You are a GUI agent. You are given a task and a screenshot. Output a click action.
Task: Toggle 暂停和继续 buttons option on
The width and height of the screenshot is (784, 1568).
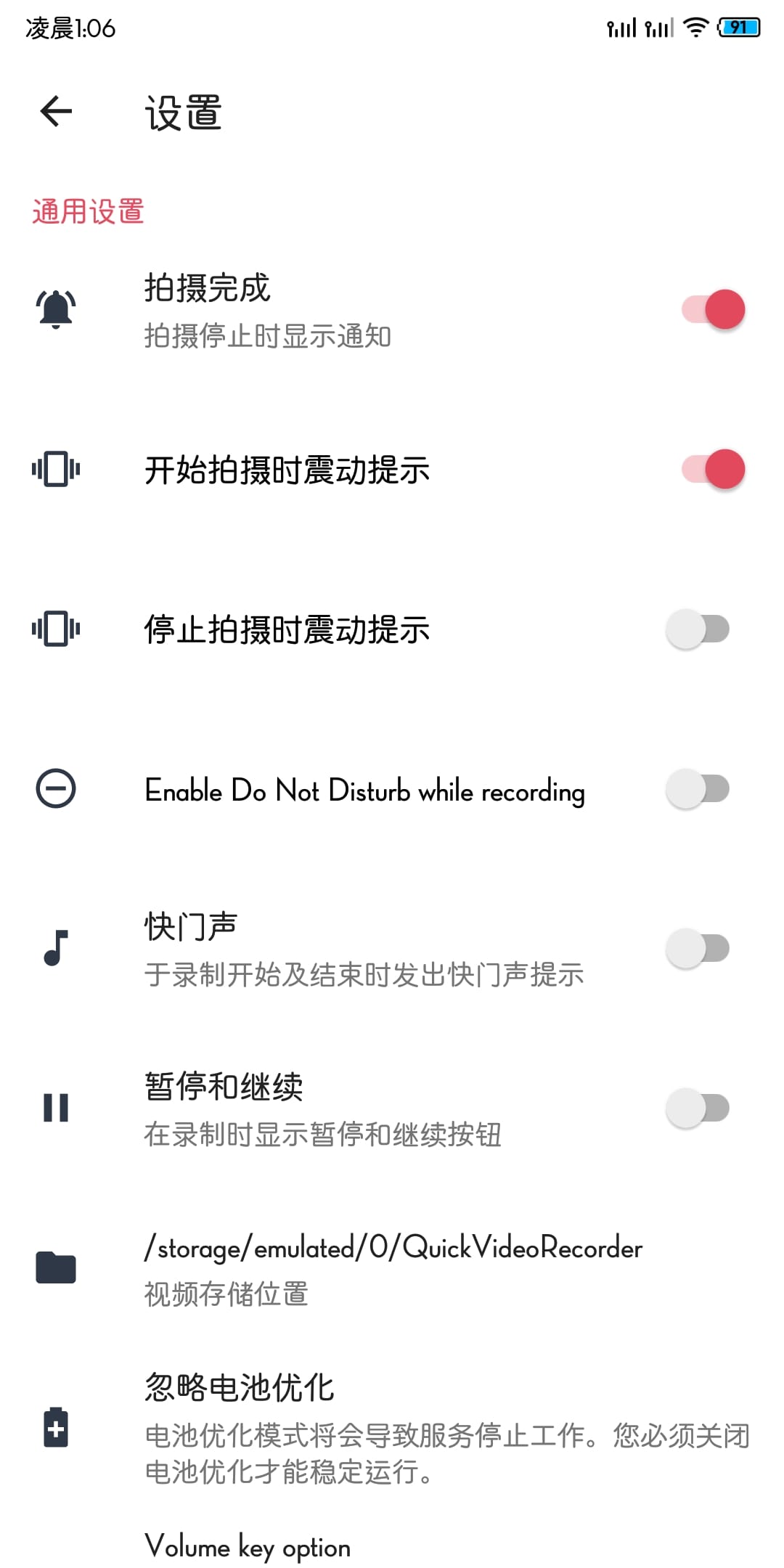tap(698, 1108)
